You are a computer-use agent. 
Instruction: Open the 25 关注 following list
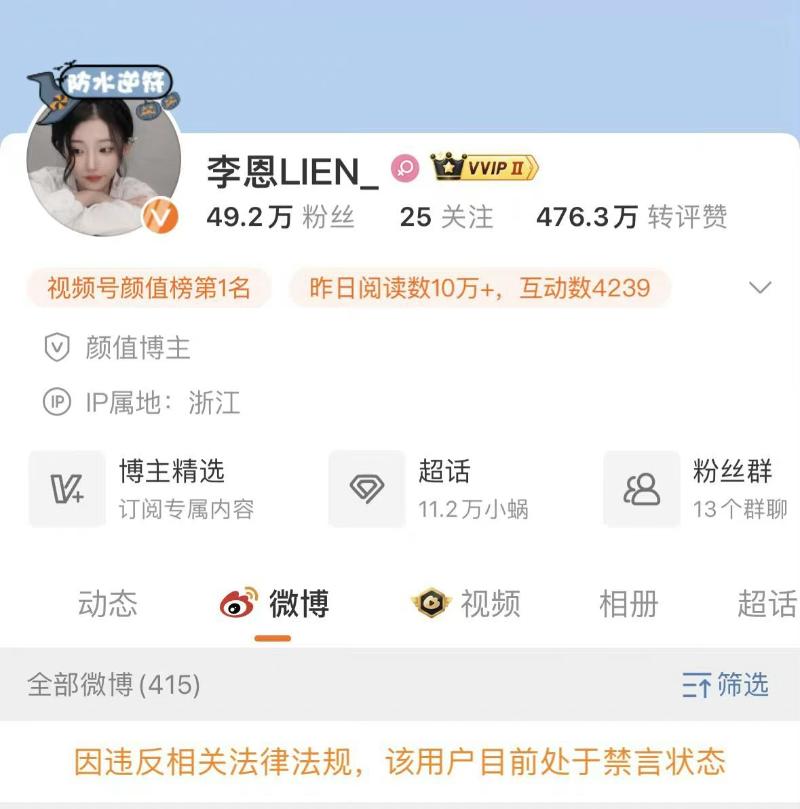click(x=446, y=217)
